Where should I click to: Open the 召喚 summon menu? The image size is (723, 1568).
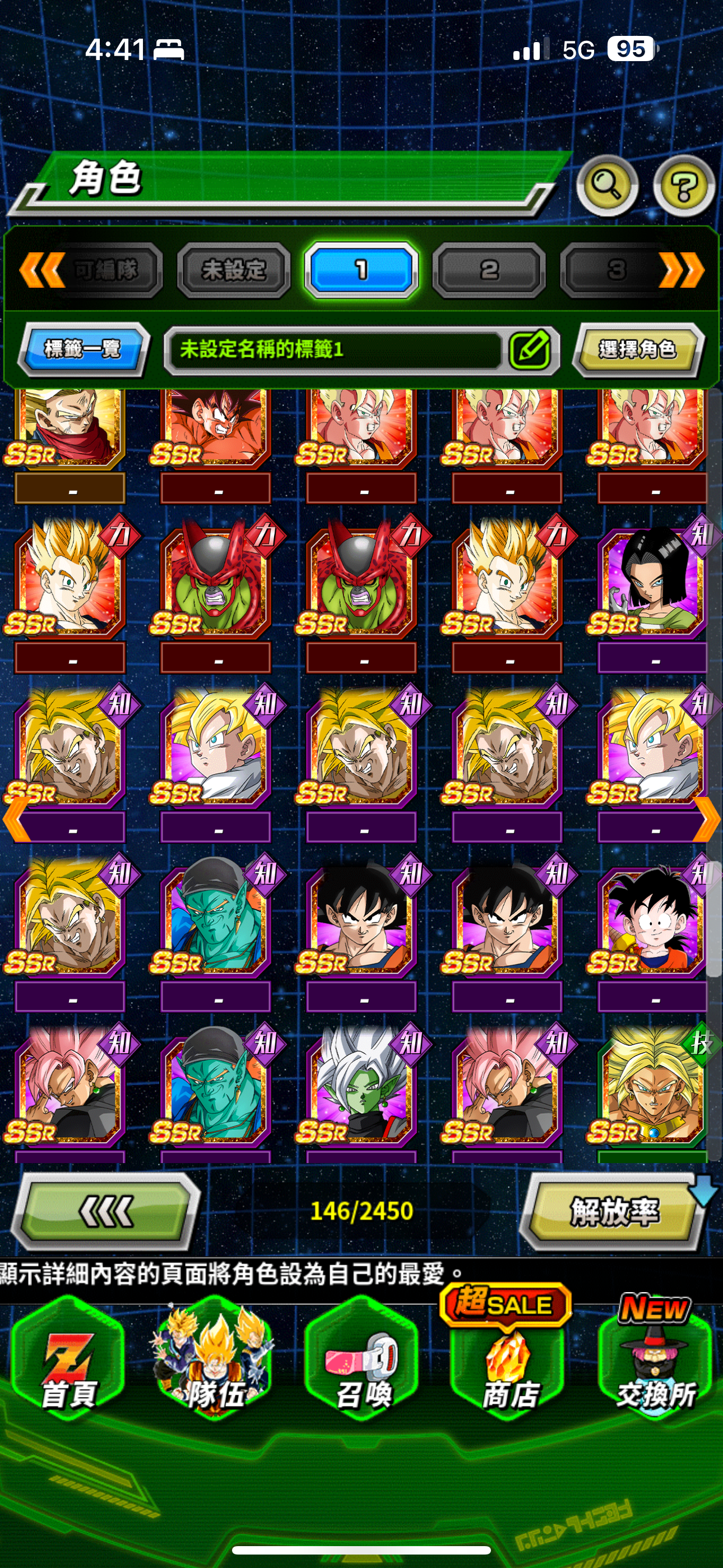coord(362,1363)
